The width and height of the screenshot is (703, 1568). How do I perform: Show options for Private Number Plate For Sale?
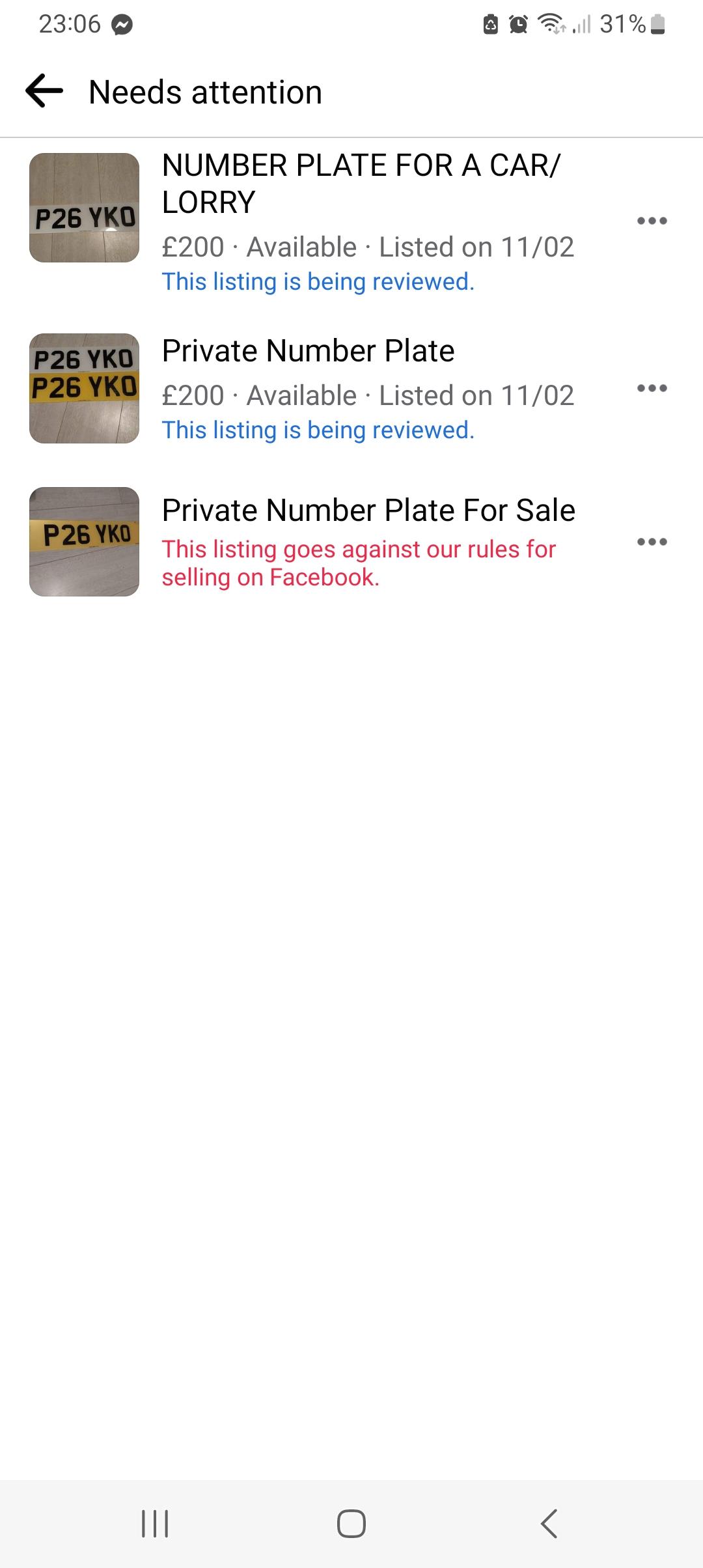click(652, 542)
